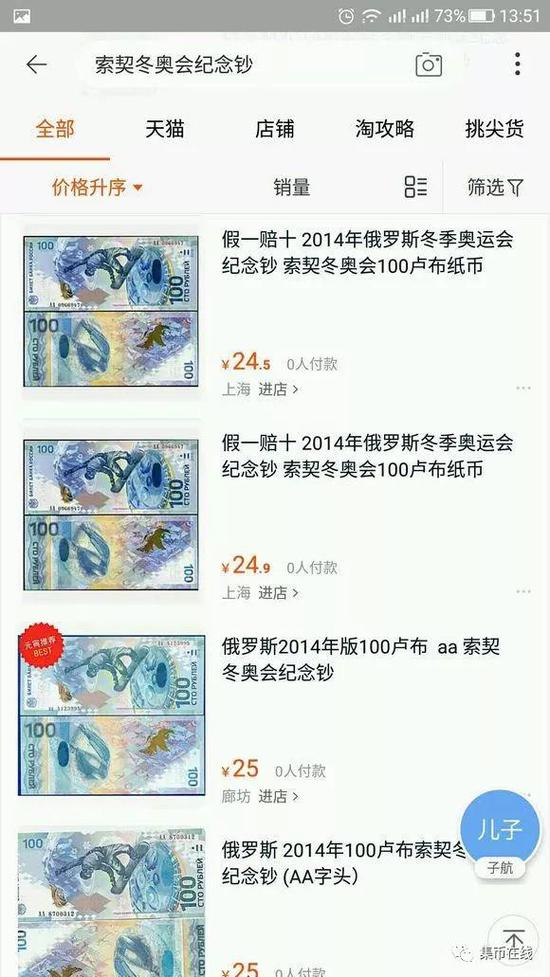Toggle the list/grid layout icon

point(415,186)
